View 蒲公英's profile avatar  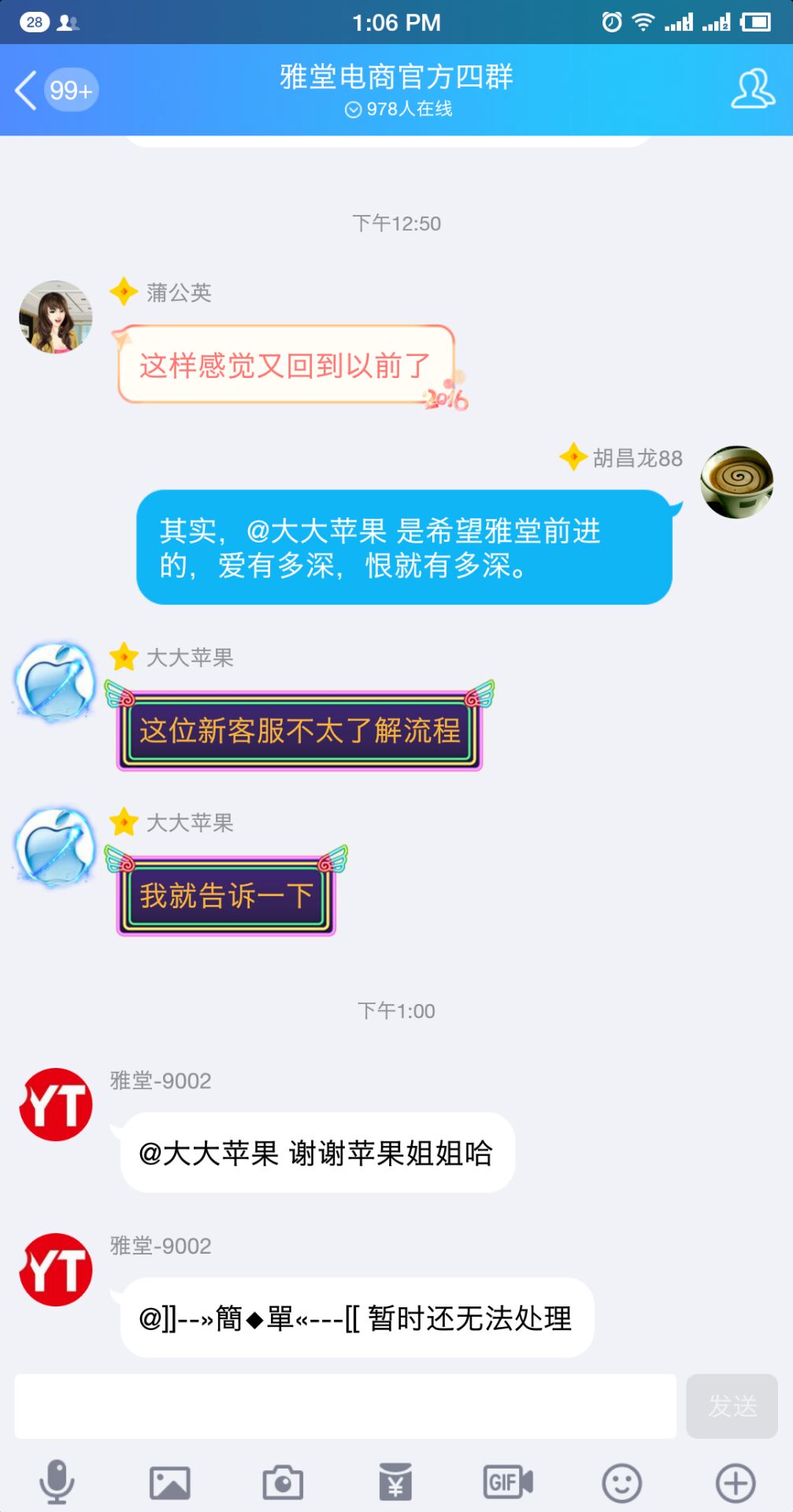point(56,317)
